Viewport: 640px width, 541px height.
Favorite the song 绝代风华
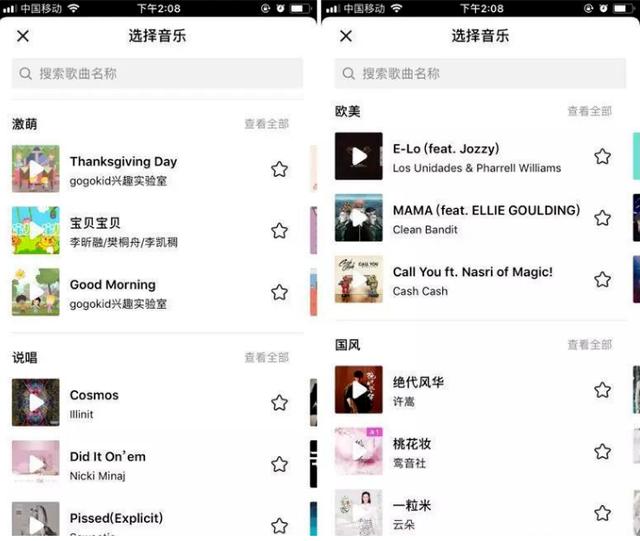pyautogui.click(x=602, y=390)
